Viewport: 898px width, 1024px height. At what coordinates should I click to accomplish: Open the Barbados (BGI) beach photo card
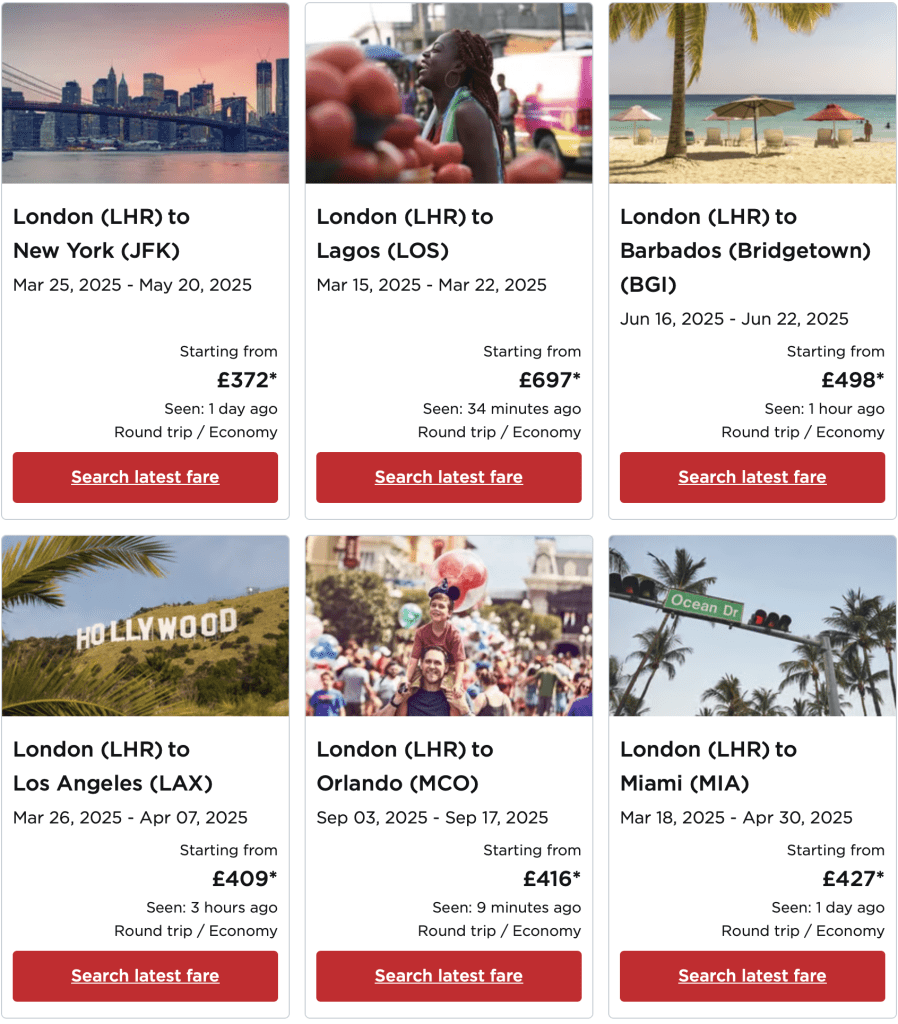click(752, 93)
